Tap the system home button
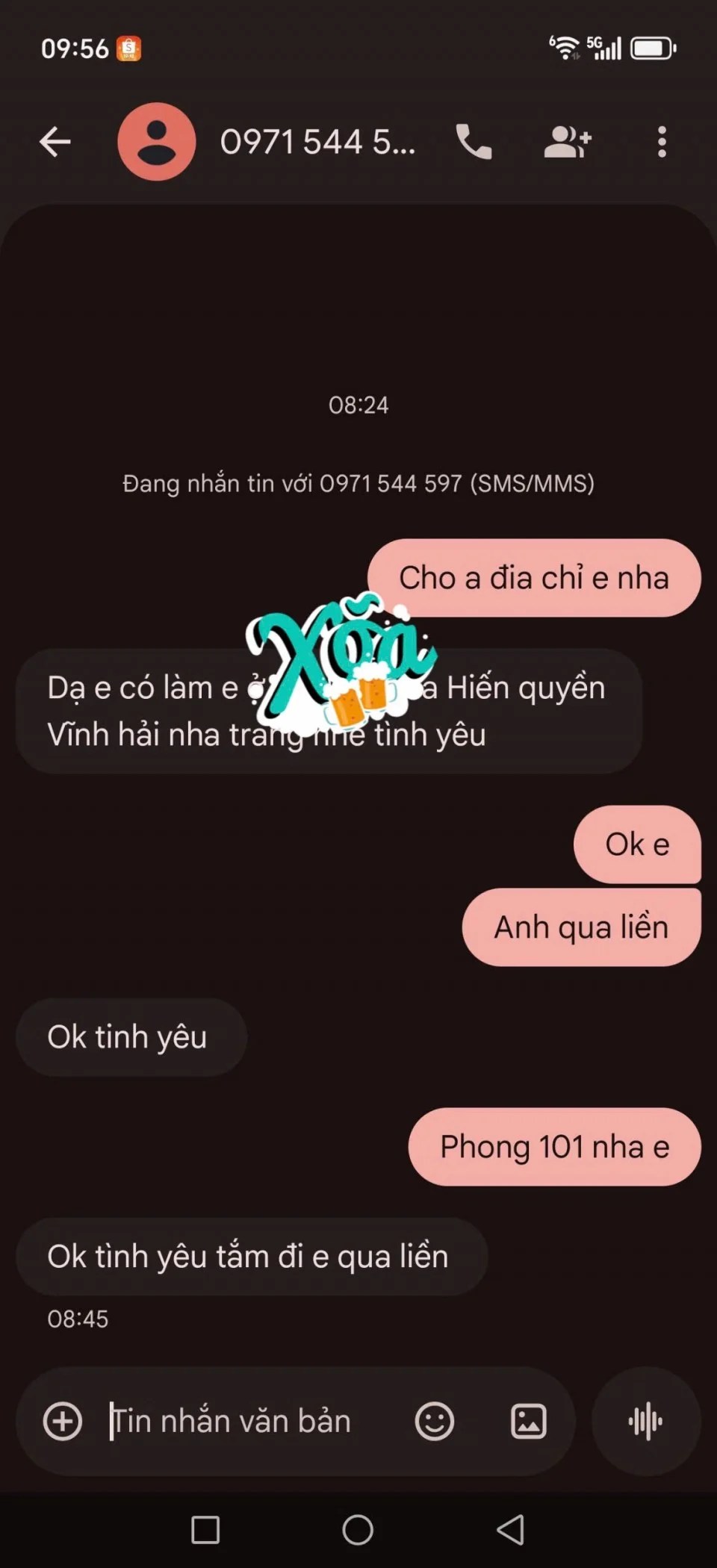Screen dimensions: 717x1568 pos(358,1530)
